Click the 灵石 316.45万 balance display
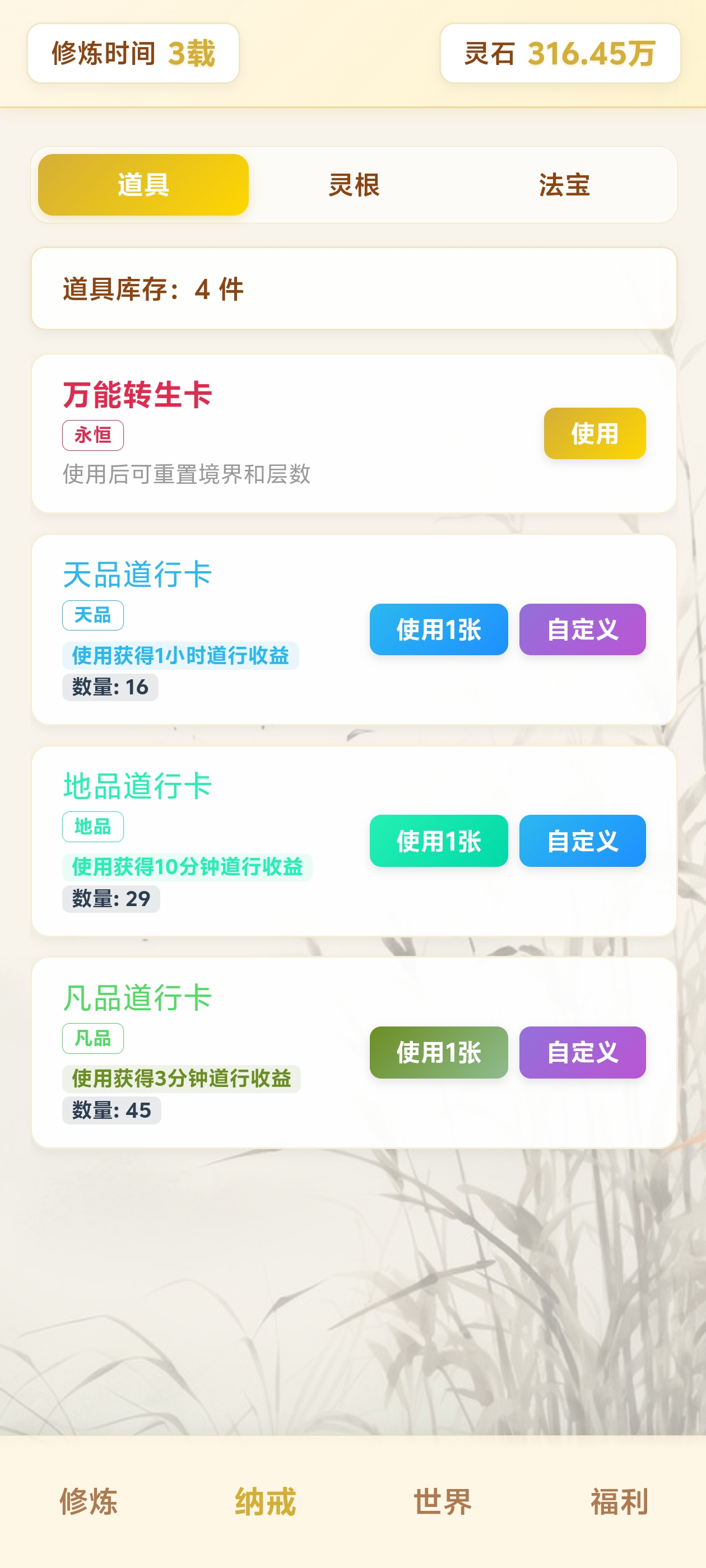Viewport: 706px width, 1568px height. 560,54
